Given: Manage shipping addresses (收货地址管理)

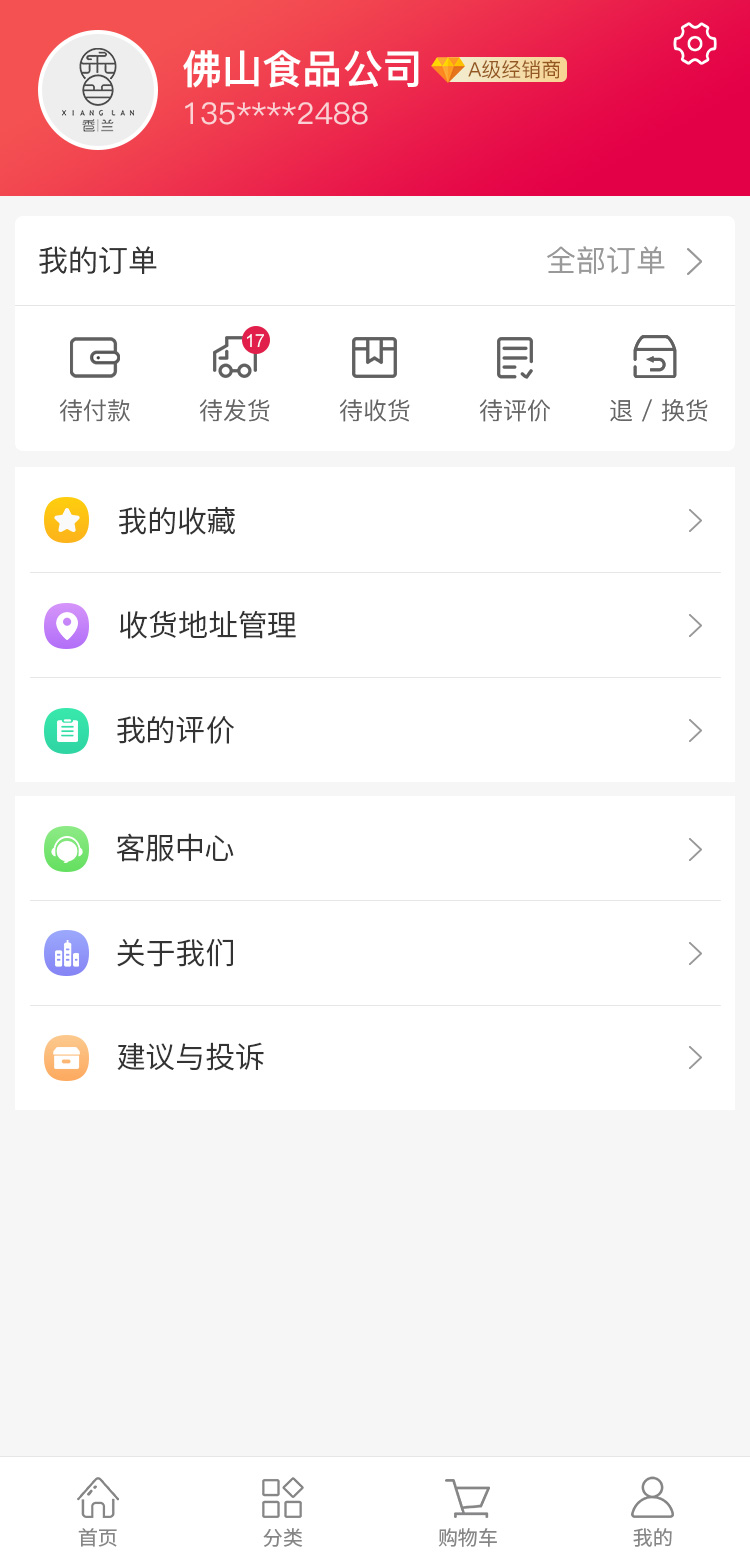Looking at the screenshot, I should click(375, 626).
